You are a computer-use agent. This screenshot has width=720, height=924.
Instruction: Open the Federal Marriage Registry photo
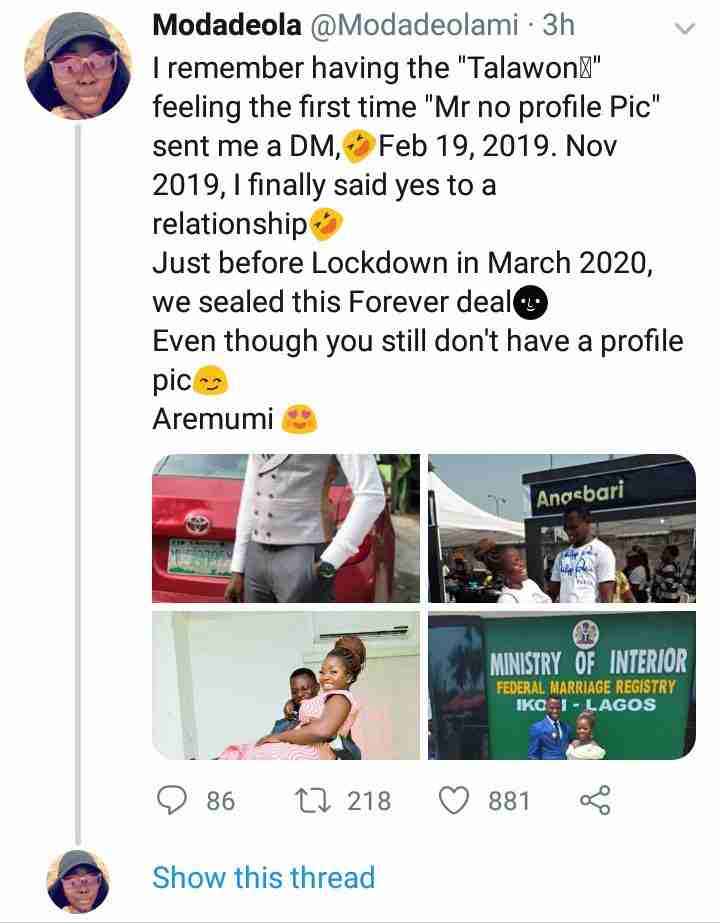coord(561,685)
